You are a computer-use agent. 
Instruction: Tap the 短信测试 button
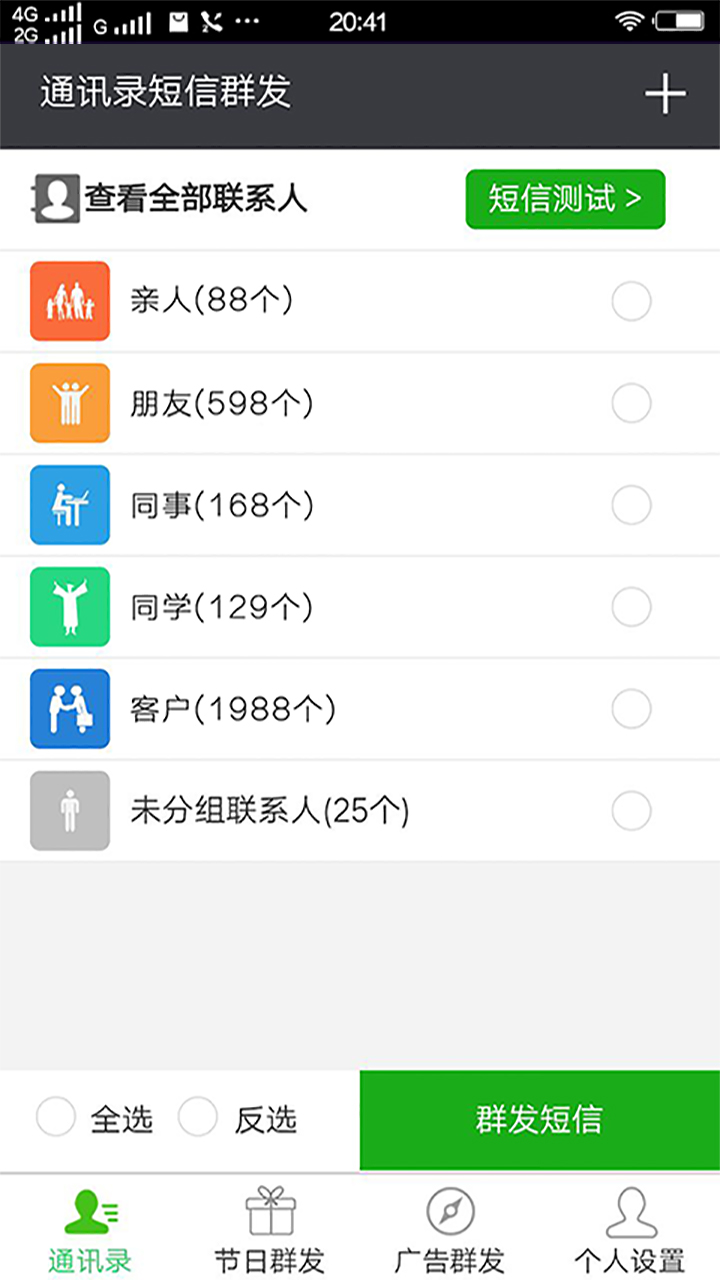pos(565,199)
